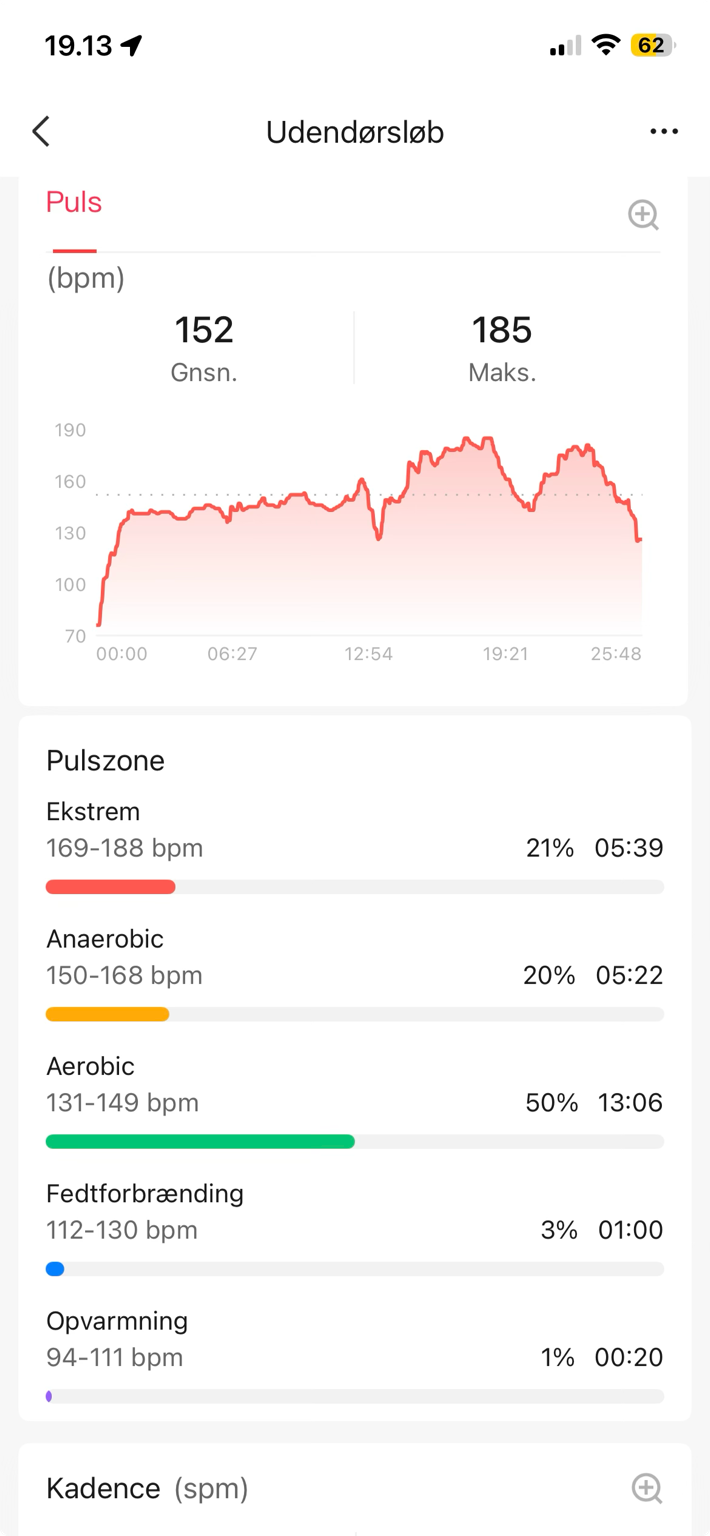Enlarge the Kadence chart
Screen dimensions: 710x1536
[x=647, y=1488]
